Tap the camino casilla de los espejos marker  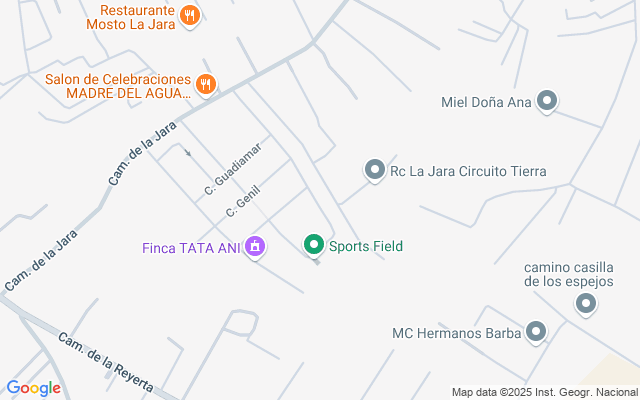583,306
